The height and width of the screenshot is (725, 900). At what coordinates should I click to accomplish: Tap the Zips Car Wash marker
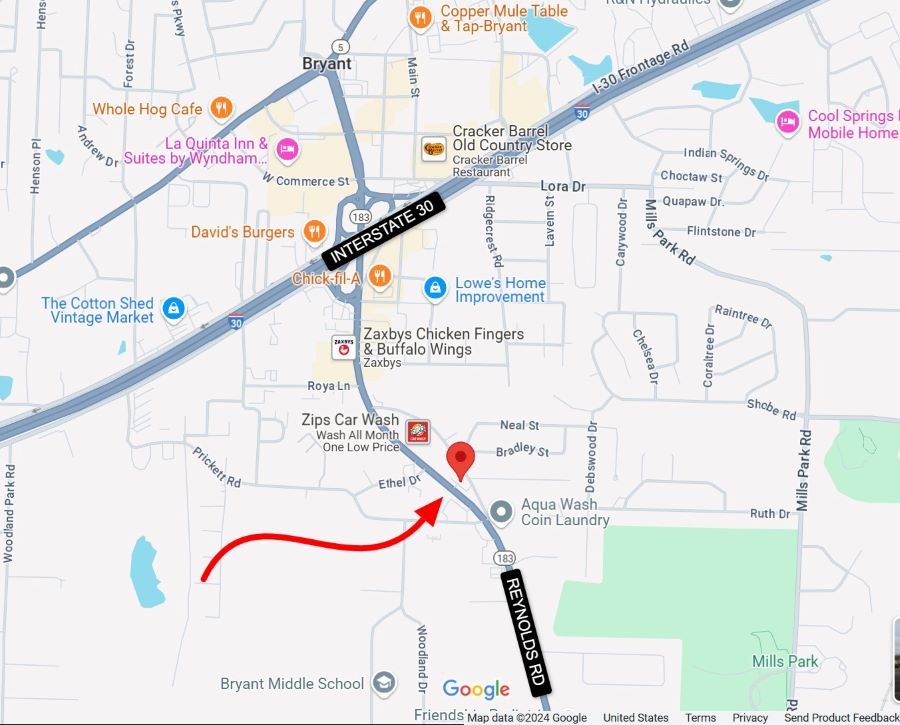tap(417, 431)
